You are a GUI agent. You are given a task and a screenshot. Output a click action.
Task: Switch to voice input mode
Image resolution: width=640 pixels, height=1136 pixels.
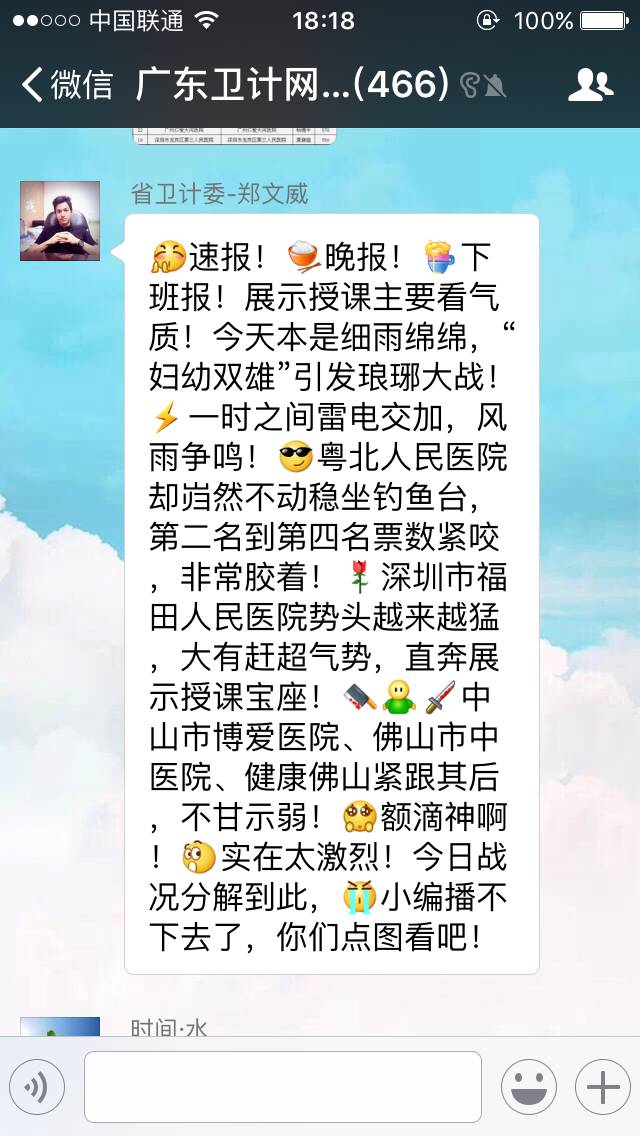37,1087
